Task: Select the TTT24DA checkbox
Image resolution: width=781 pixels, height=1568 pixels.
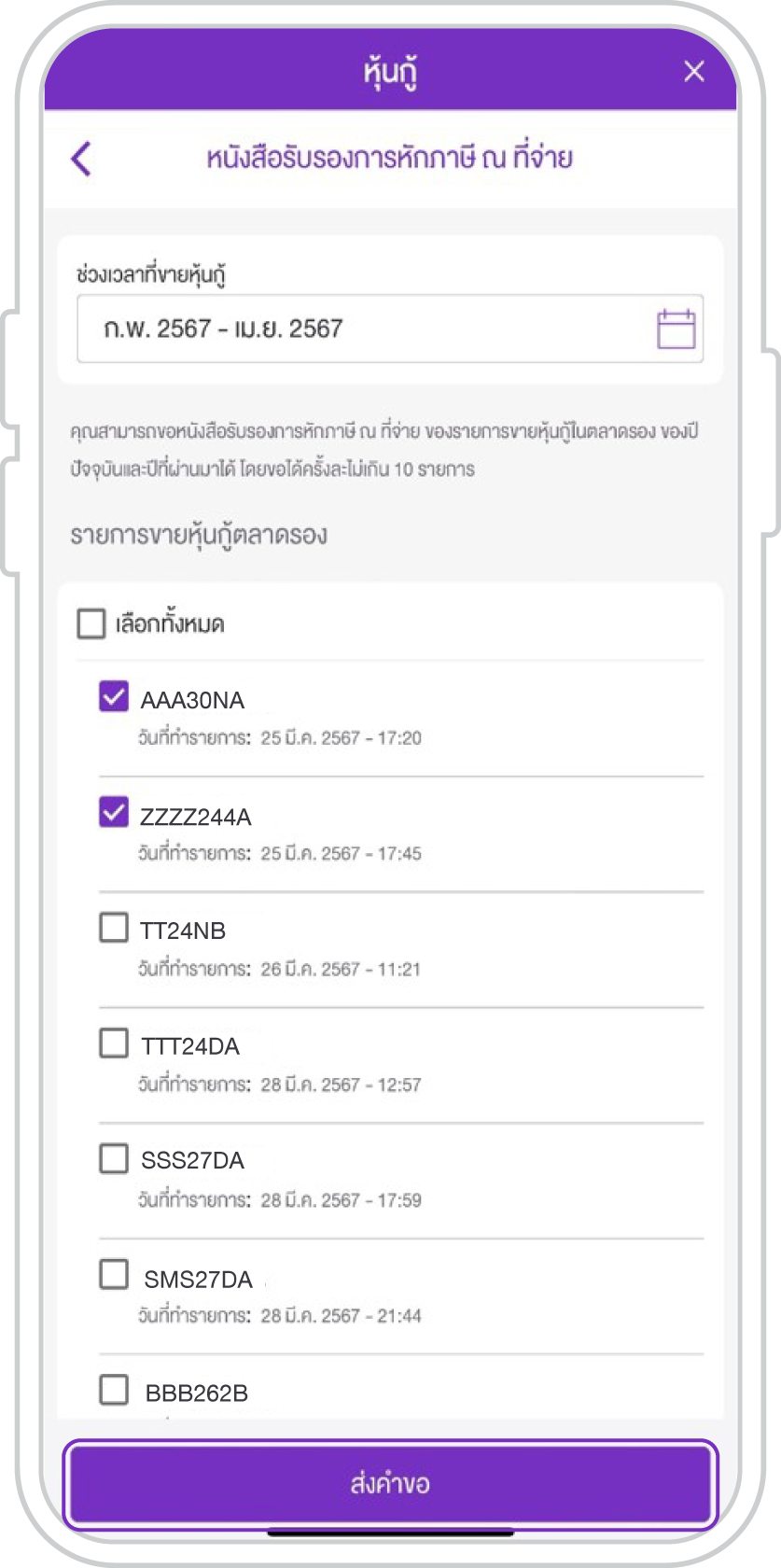Action: tap(114, 1043)
